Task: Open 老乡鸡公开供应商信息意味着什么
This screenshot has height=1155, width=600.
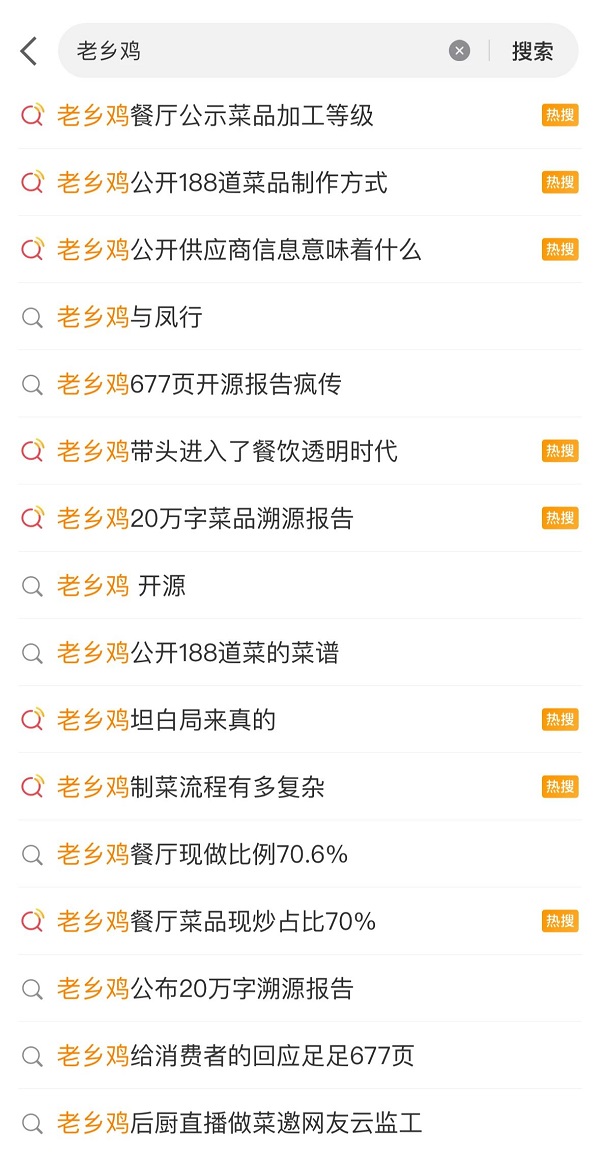Action: pyautogui.click(x=300, y=250)
